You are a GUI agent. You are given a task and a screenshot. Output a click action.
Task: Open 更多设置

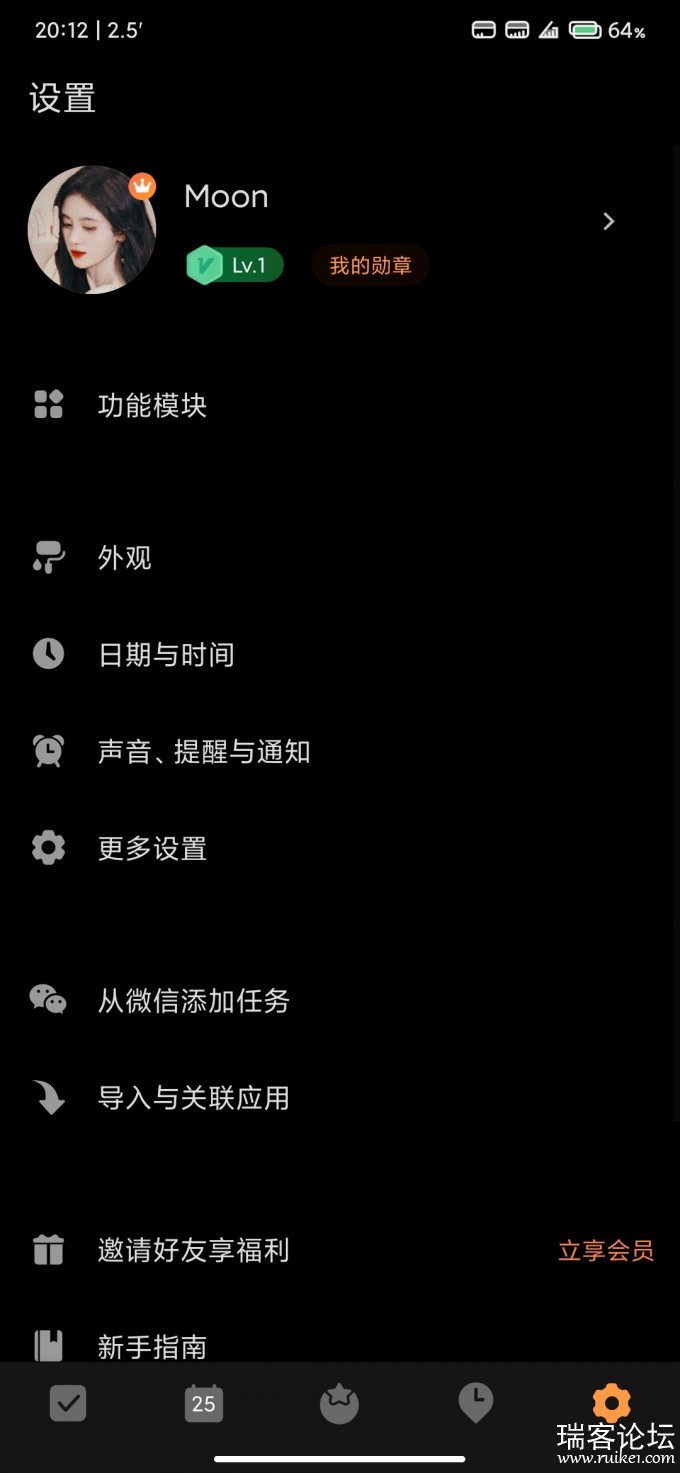tap(152, 848)
